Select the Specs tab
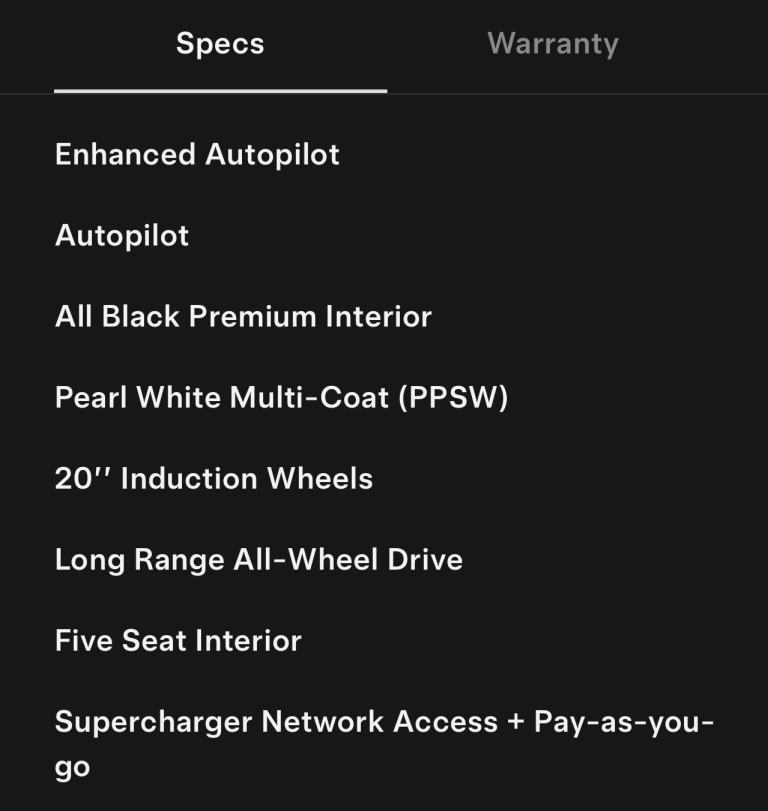768x811 pixels. 220,44
